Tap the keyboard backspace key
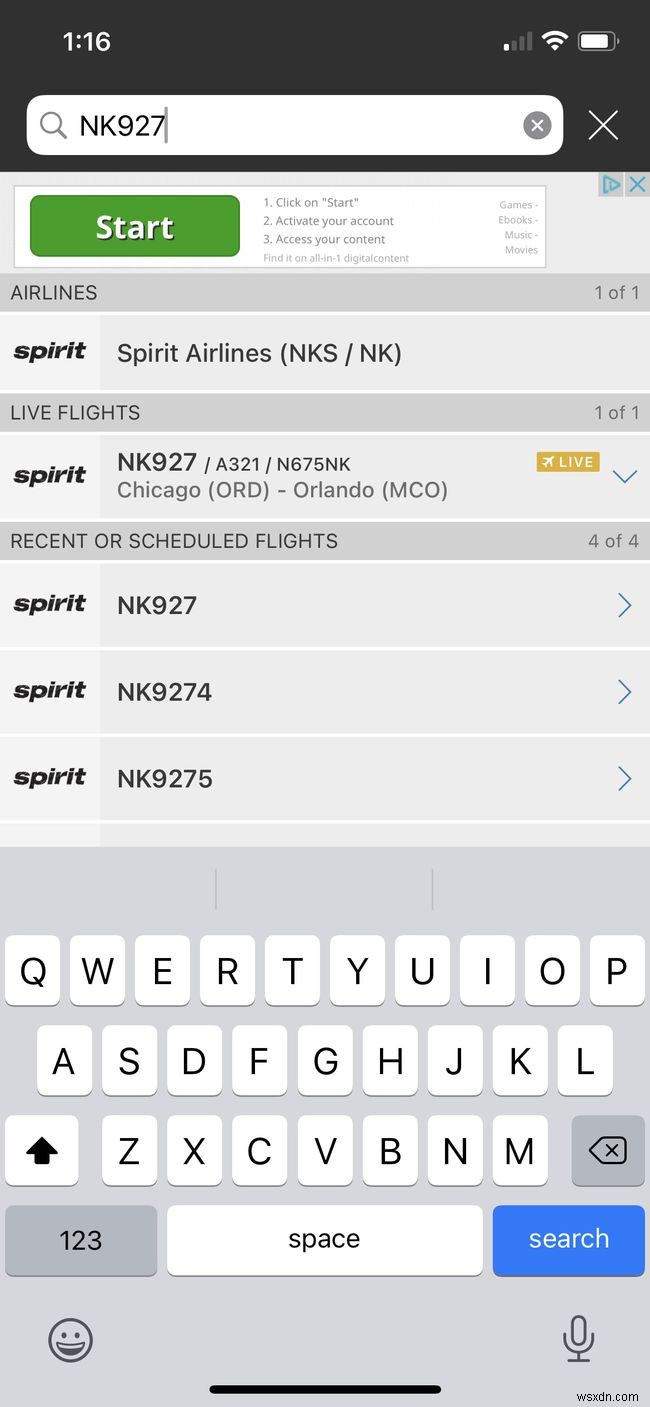Viewport: 650px width, 1407px height. coord(607,1151)
